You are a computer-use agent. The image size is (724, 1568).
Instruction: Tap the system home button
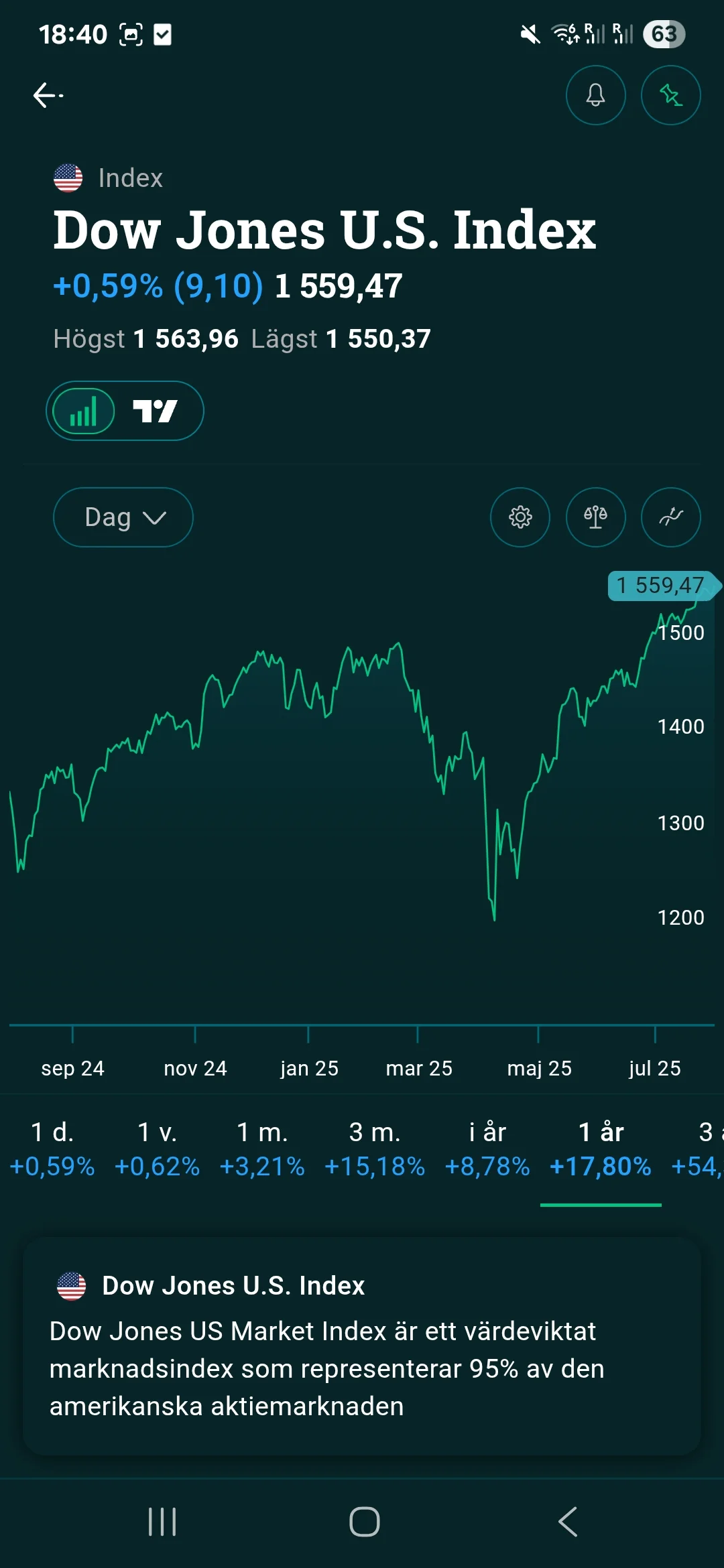(x=364, y=1522)
